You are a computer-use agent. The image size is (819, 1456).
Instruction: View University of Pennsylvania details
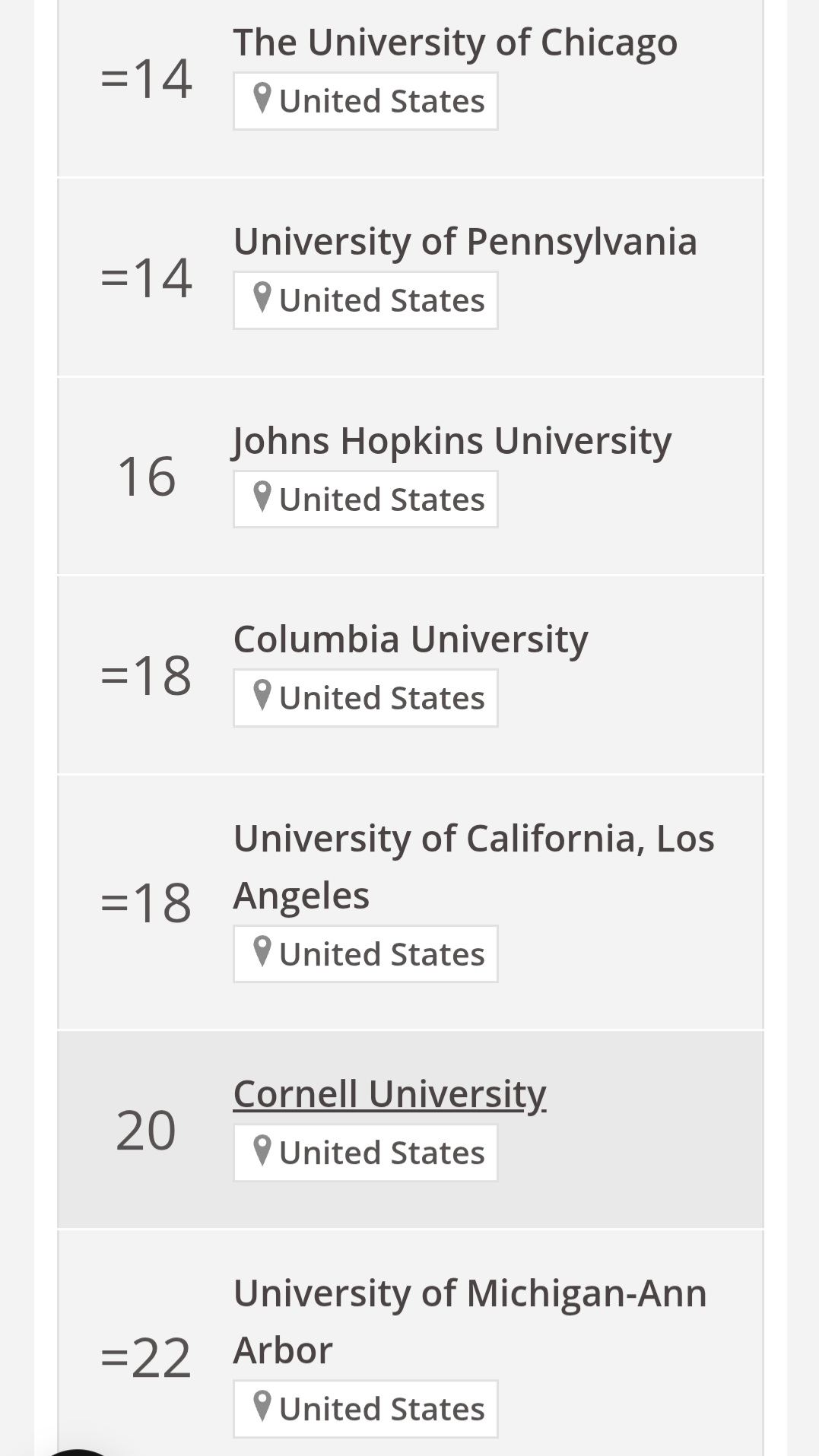tap(465, 242)
